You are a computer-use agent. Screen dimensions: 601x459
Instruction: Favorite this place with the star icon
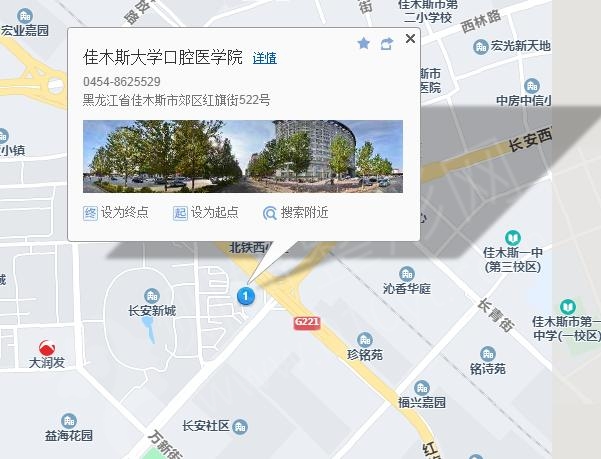click(x=364, y=44)
